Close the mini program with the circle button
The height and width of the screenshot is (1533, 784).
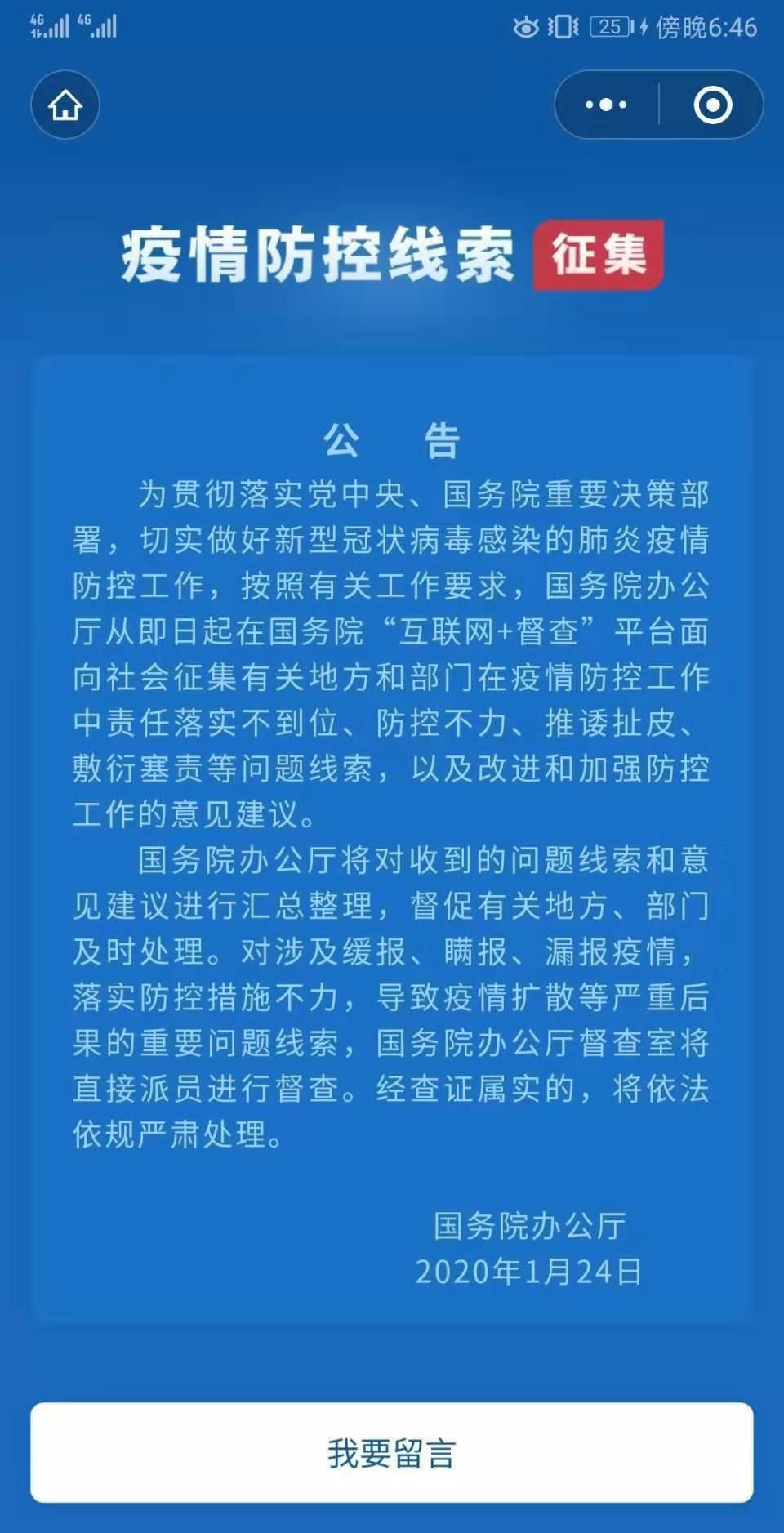coord(712,105)
